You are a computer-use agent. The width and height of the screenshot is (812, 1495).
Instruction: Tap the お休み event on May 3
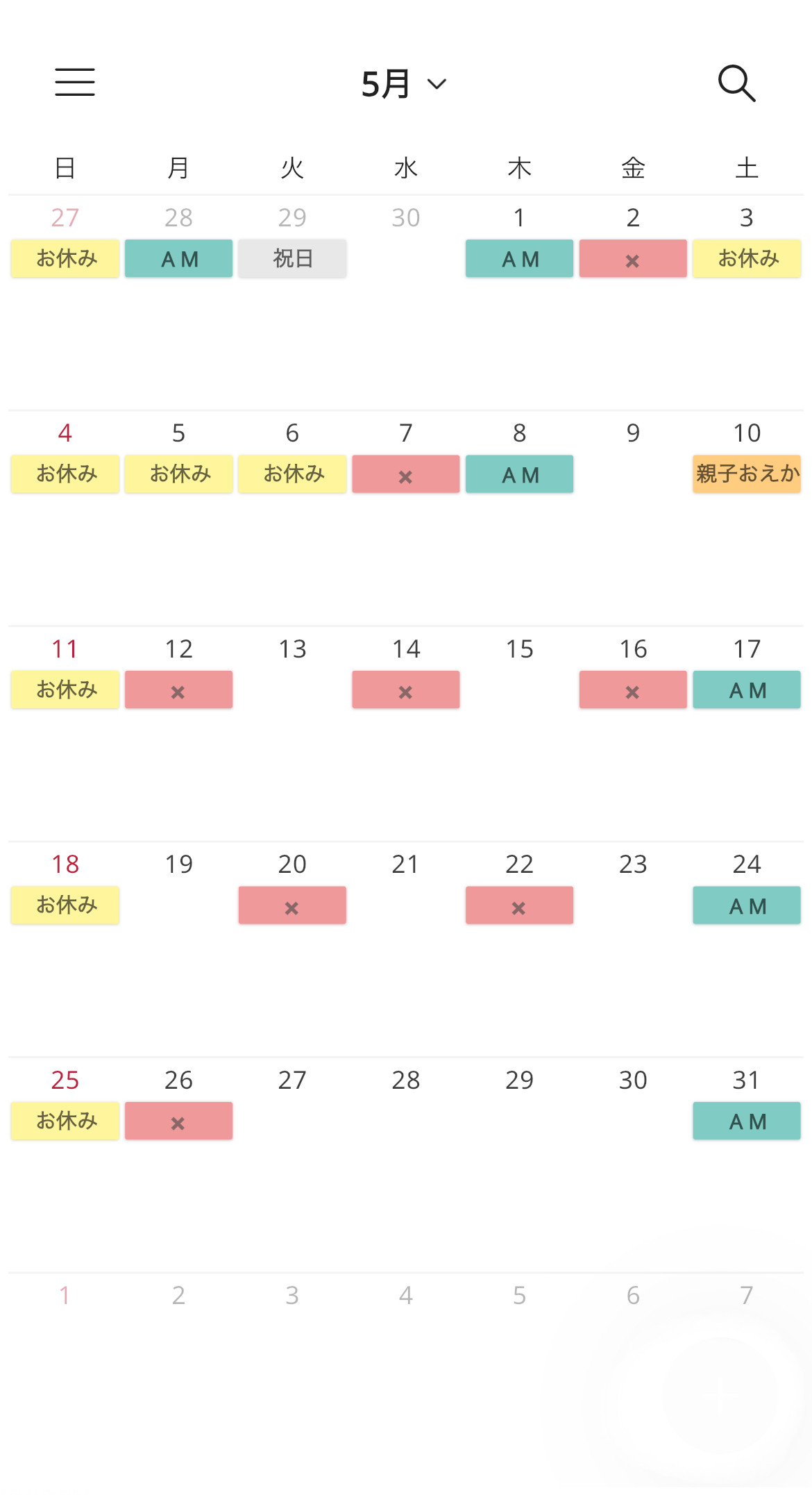[x=747, y=258]
